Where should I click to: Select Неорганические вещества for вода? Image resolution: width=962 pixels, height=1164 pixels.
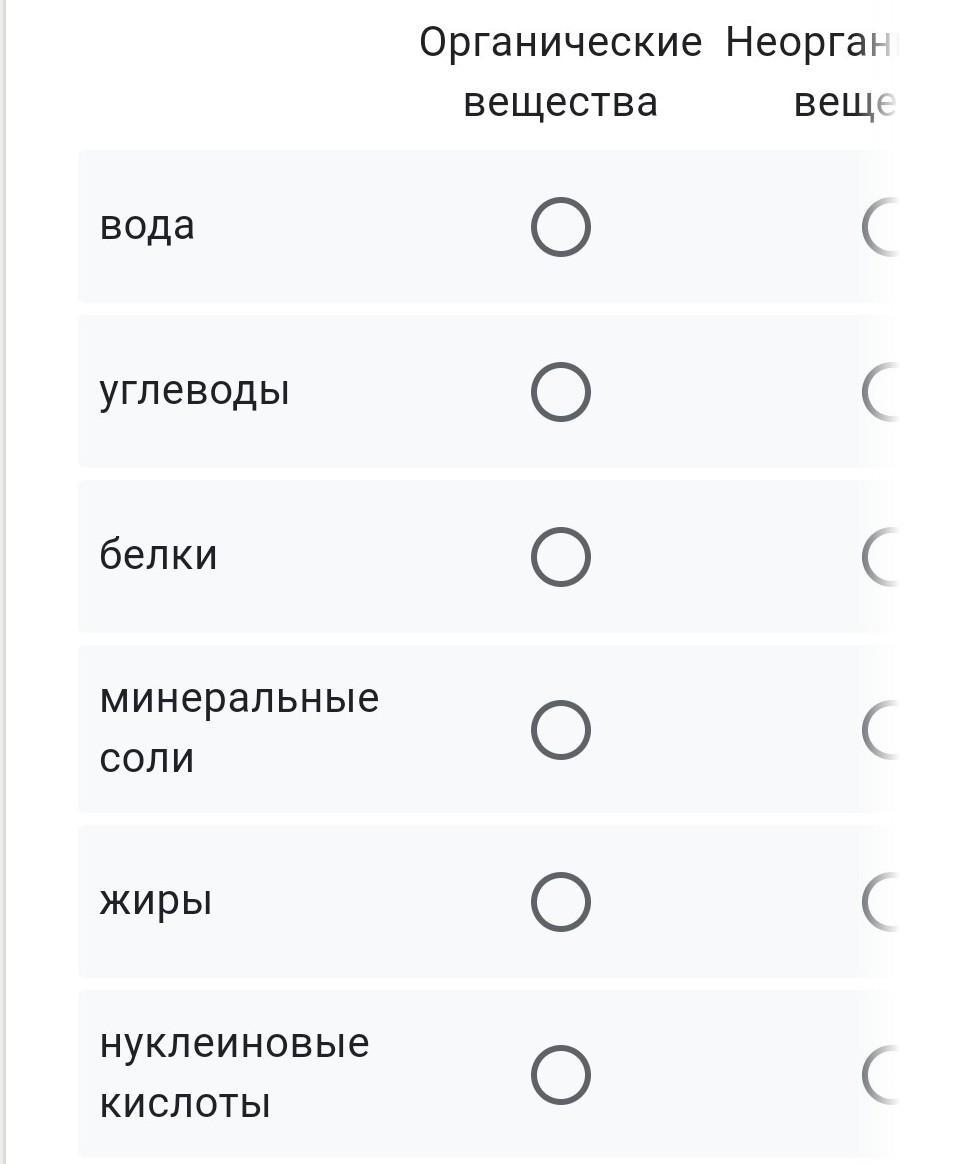[885, 227]
